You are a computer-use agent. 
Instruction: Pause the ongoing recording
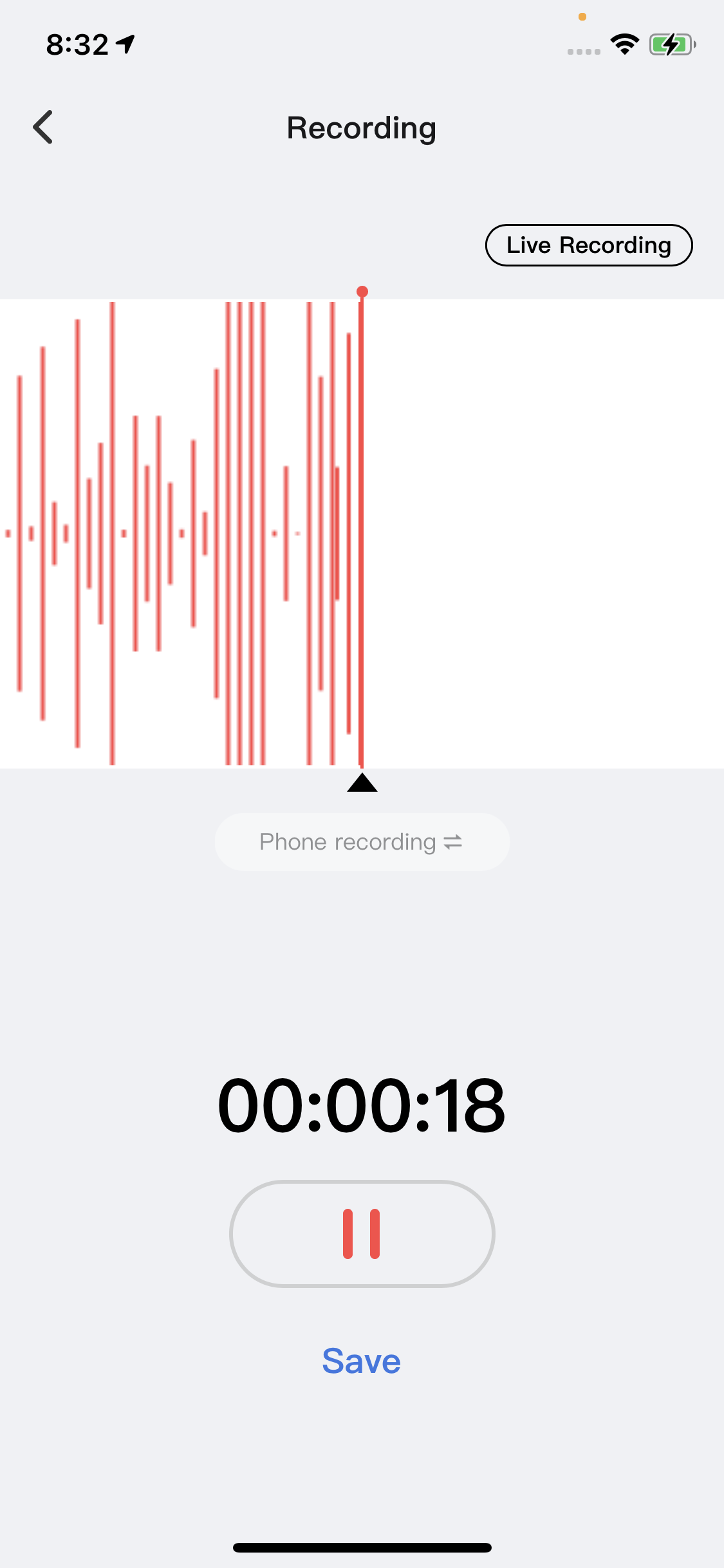(362, 1234)
